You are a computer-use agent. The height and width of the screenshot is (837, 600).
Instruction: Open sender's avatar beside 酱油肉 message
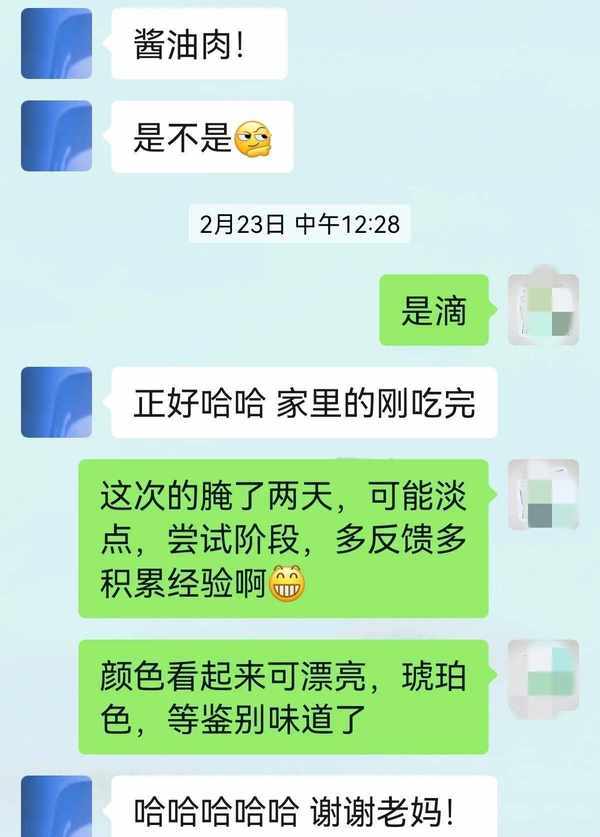coord(56,44)
